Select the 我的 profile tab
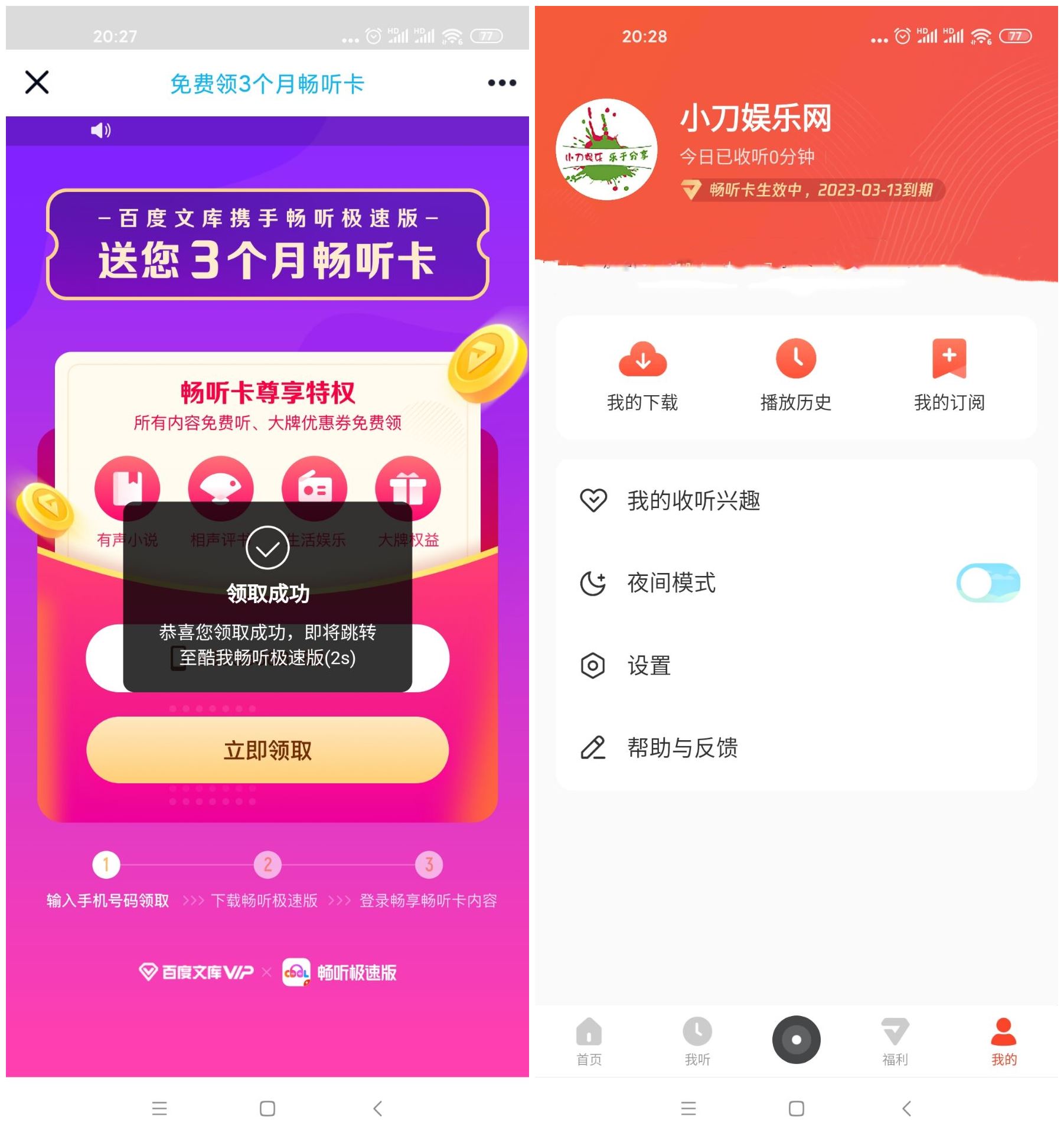The height and width of the screenshot is (1146, 1064). [1003, 1041]
